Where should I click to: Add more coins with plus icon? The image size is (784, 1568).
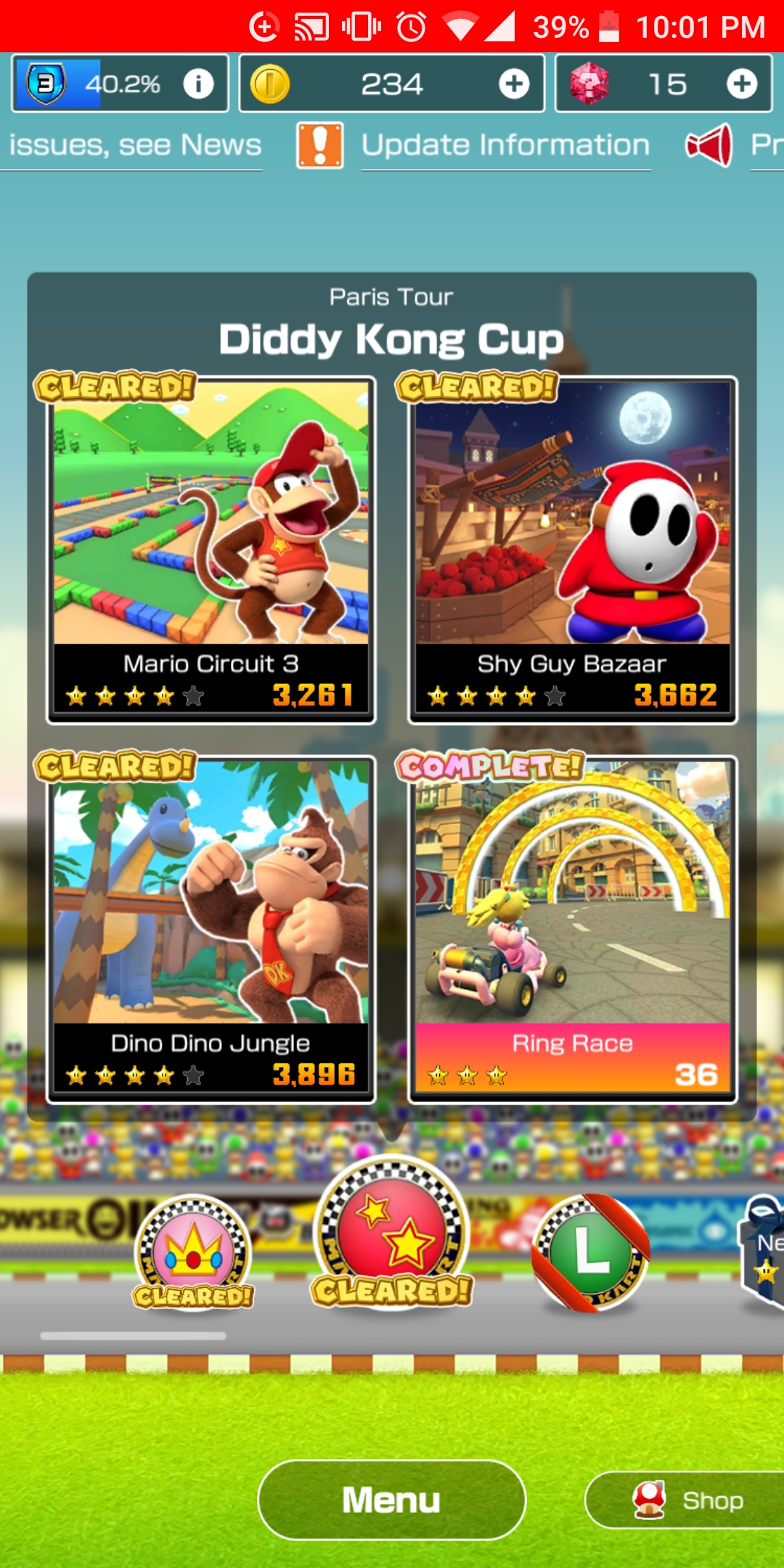(x=514, y=84)
